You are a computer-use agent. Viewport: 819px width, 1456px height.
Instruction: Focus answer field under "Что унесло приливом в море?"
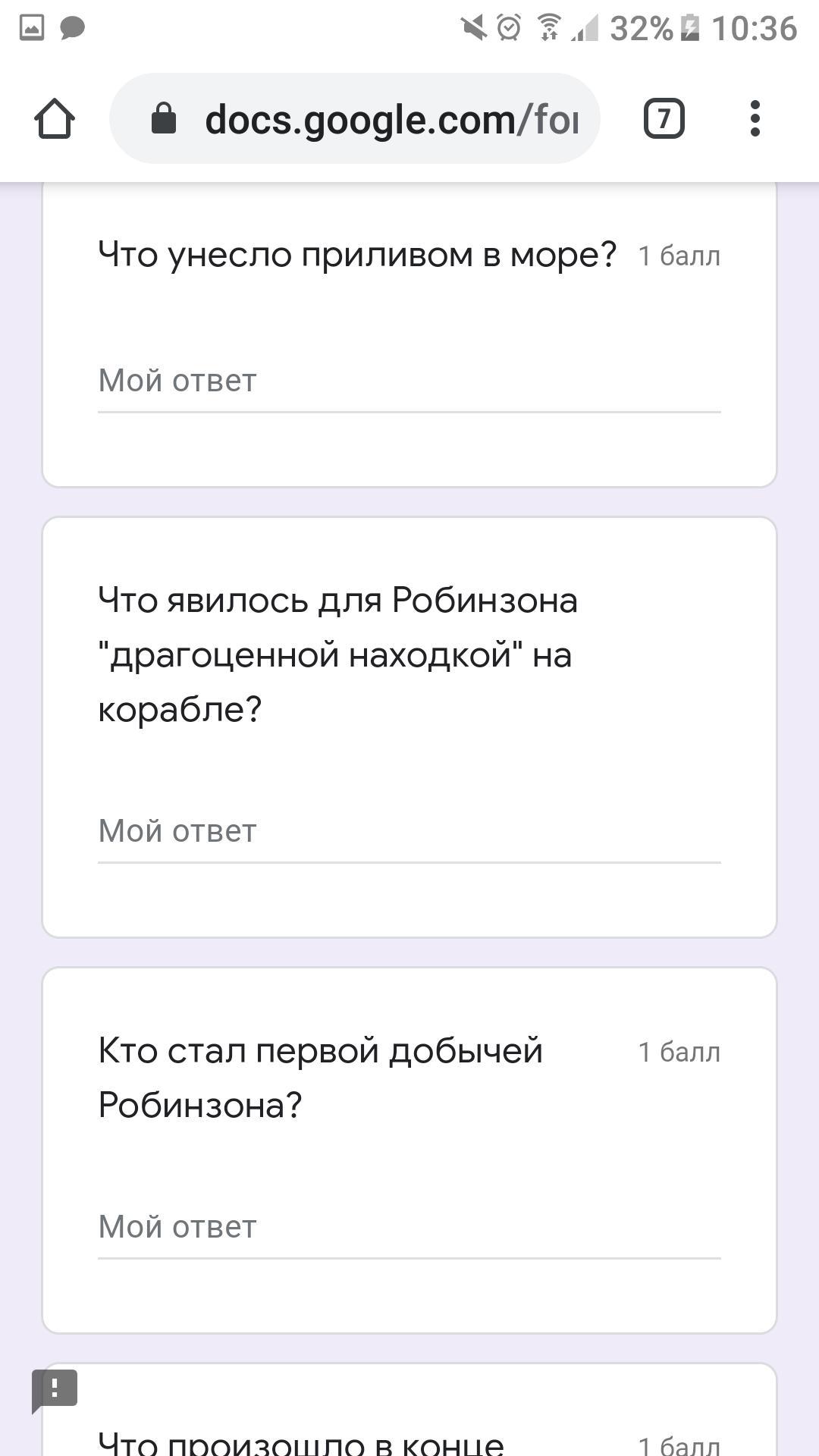click(x=409, y=381)
